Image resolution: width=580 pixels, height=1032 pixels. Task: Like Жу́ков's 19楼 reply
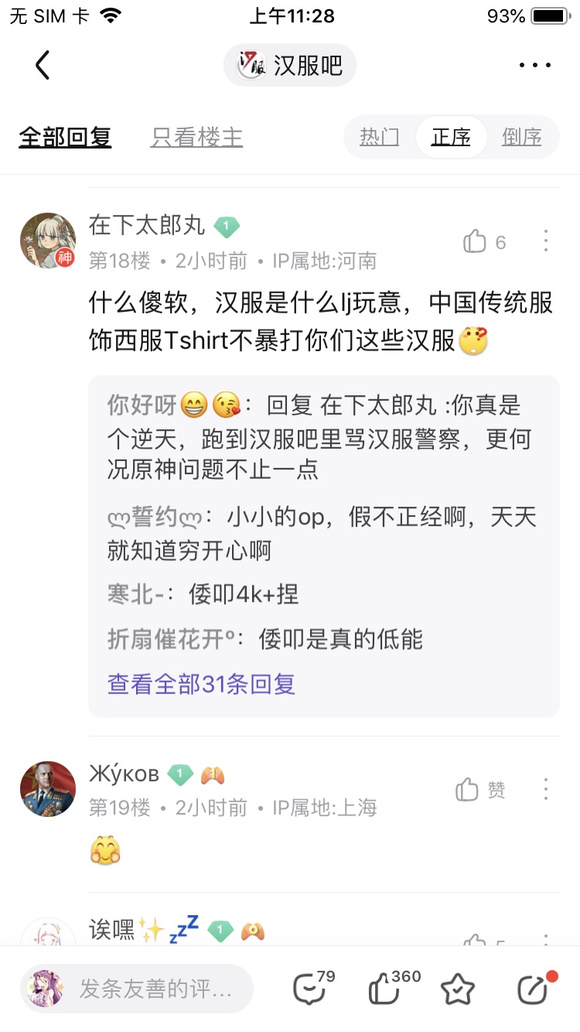[481, 789]
